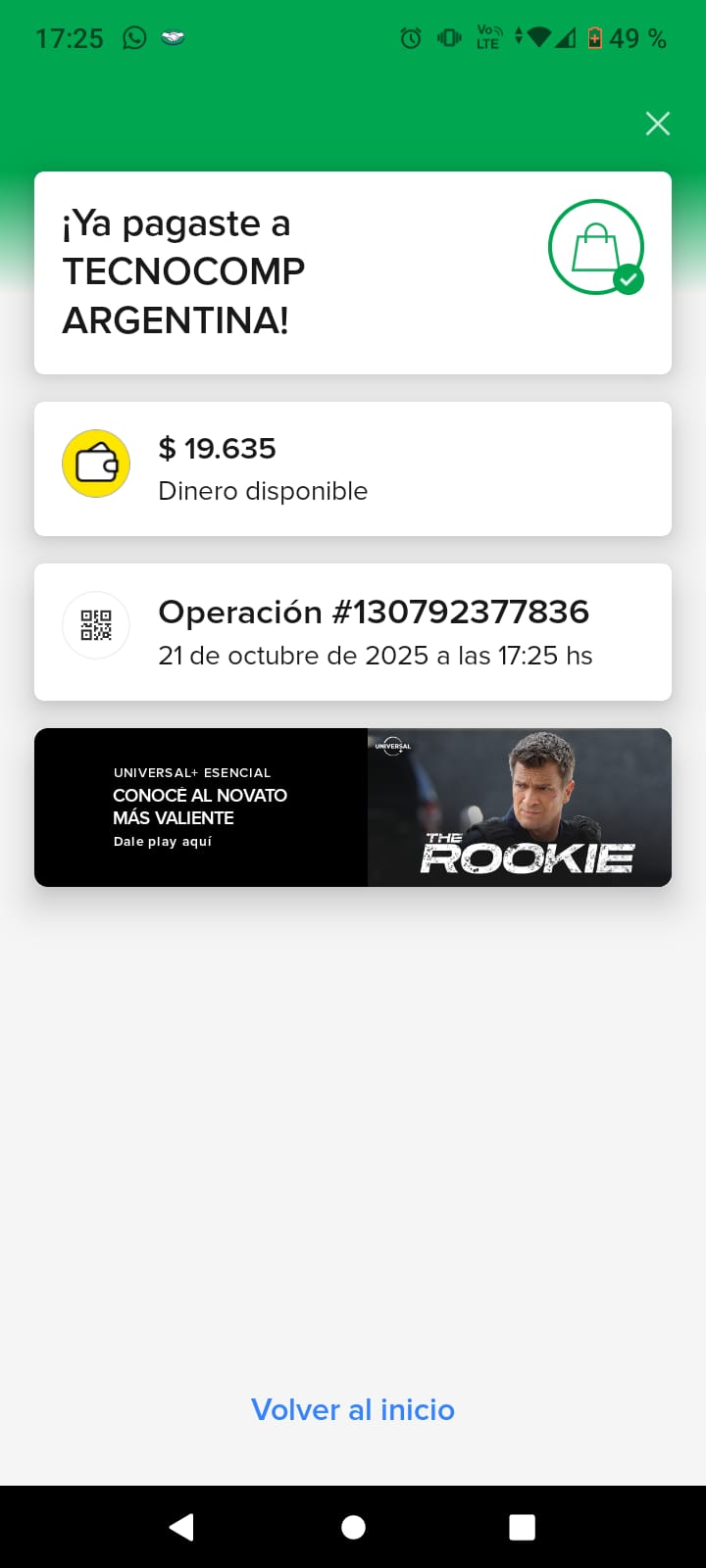Open operation #130792377836 details
The image size is (706, 1568).
tap(353, 631)
